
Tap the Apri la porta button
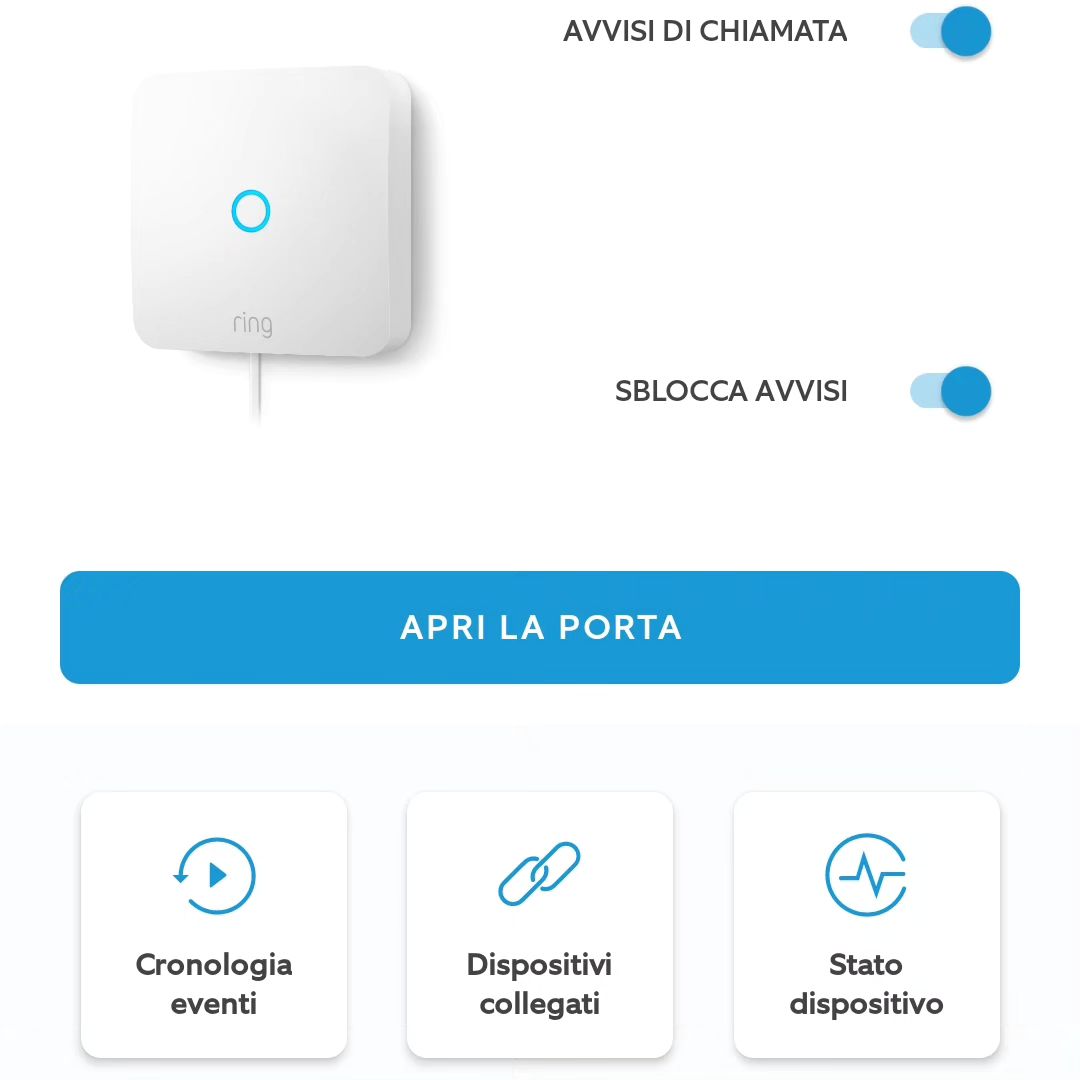click(540, 628)
